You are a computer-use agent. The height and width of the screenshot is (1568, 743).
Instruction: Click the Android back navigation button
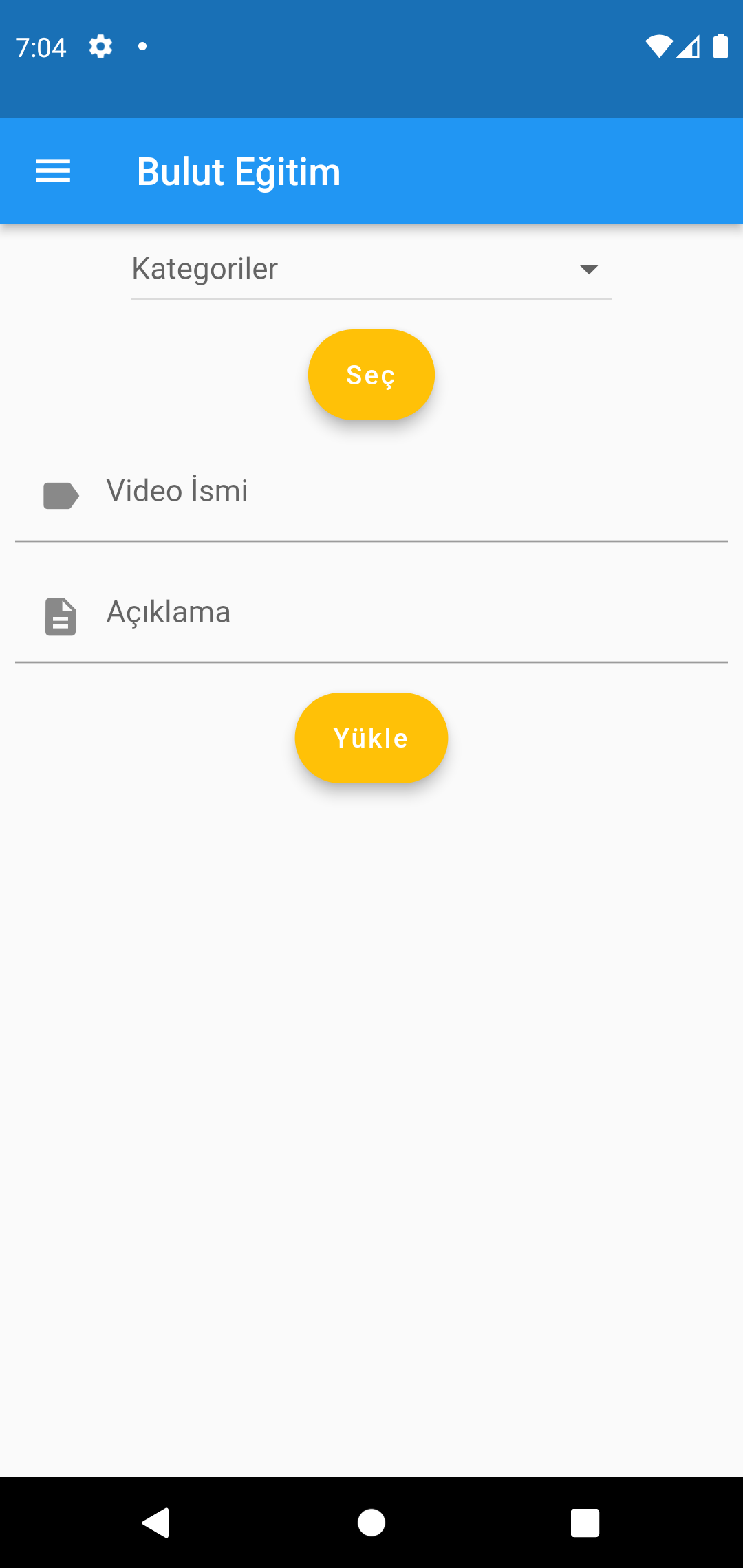[x=156, y=1522]
